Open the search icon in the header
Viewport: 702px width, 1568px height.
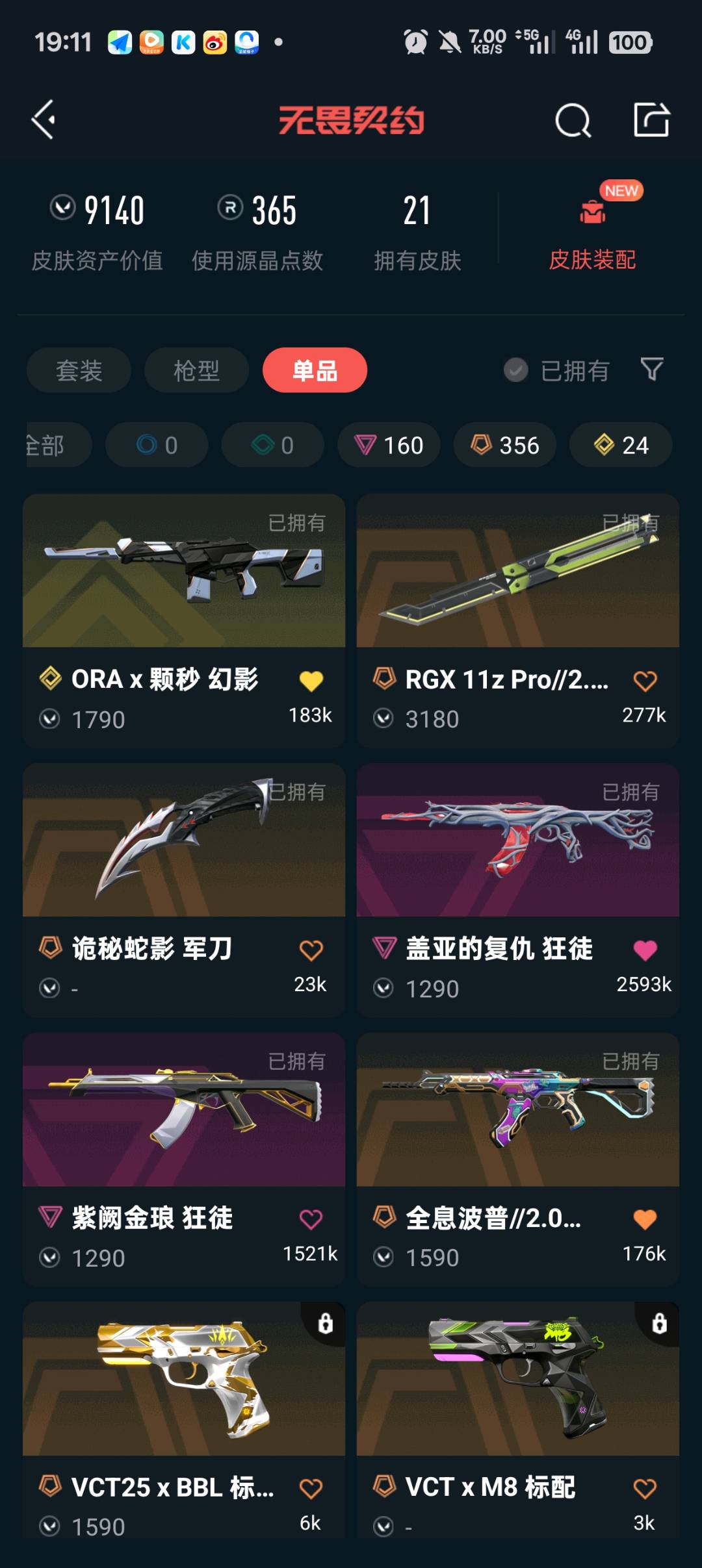point(573,120)
